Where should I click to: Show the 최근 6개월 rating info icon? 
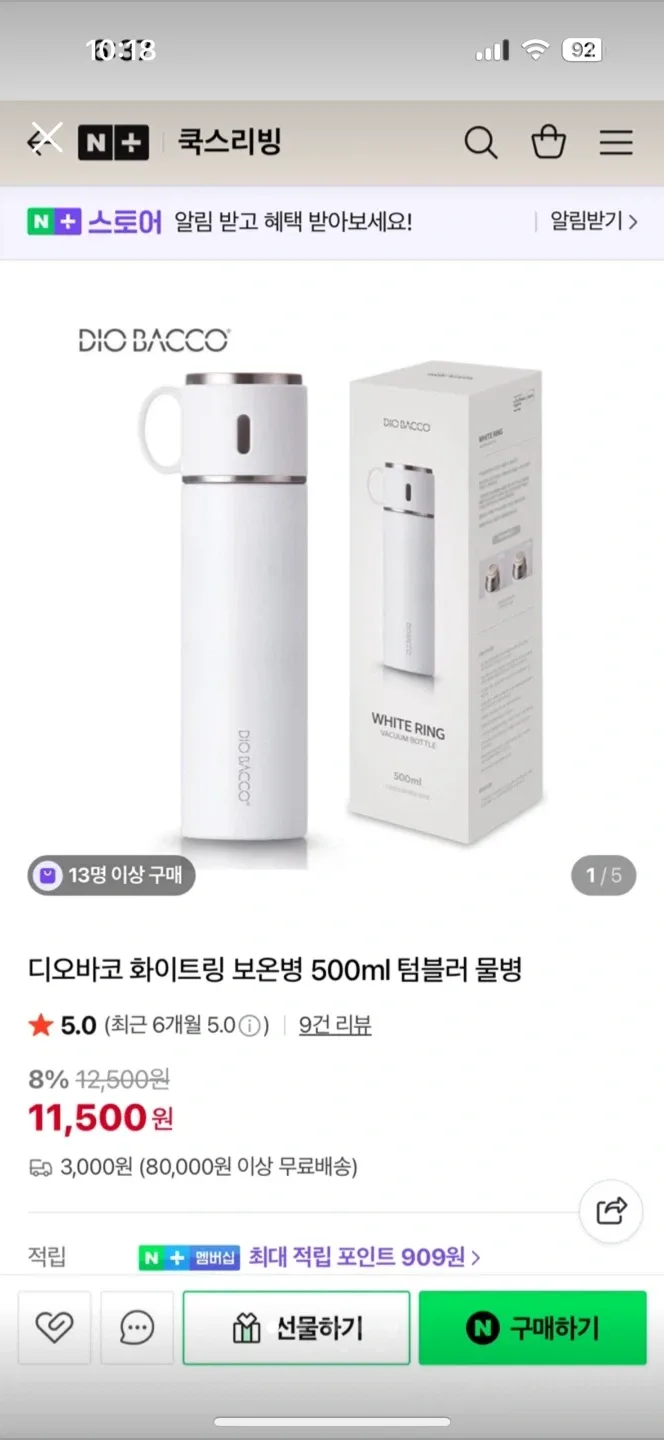pyautogui.click(x=250, y=1025)
